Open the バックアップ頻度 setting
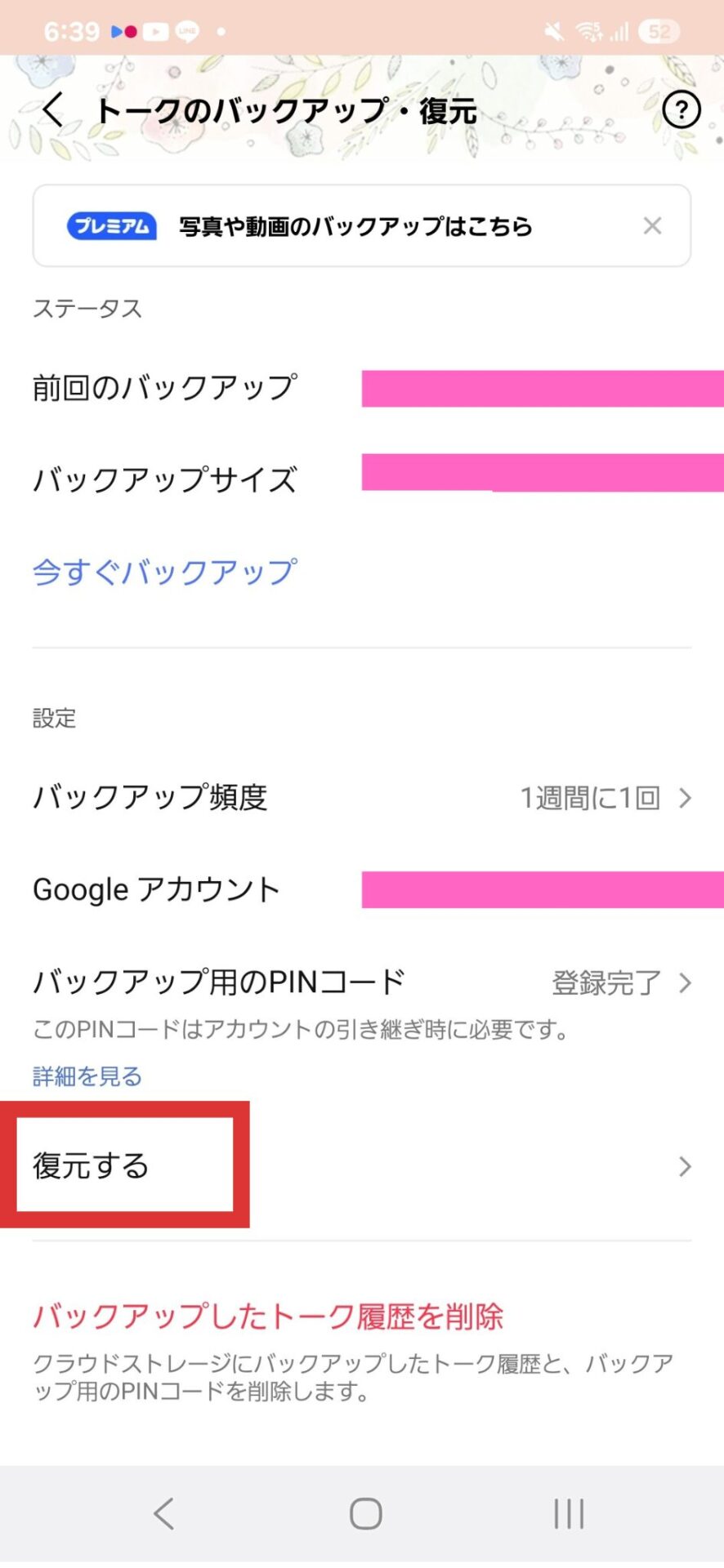Image resolution: width=724 pixels, height=1568 pixels. pos(362,797)
